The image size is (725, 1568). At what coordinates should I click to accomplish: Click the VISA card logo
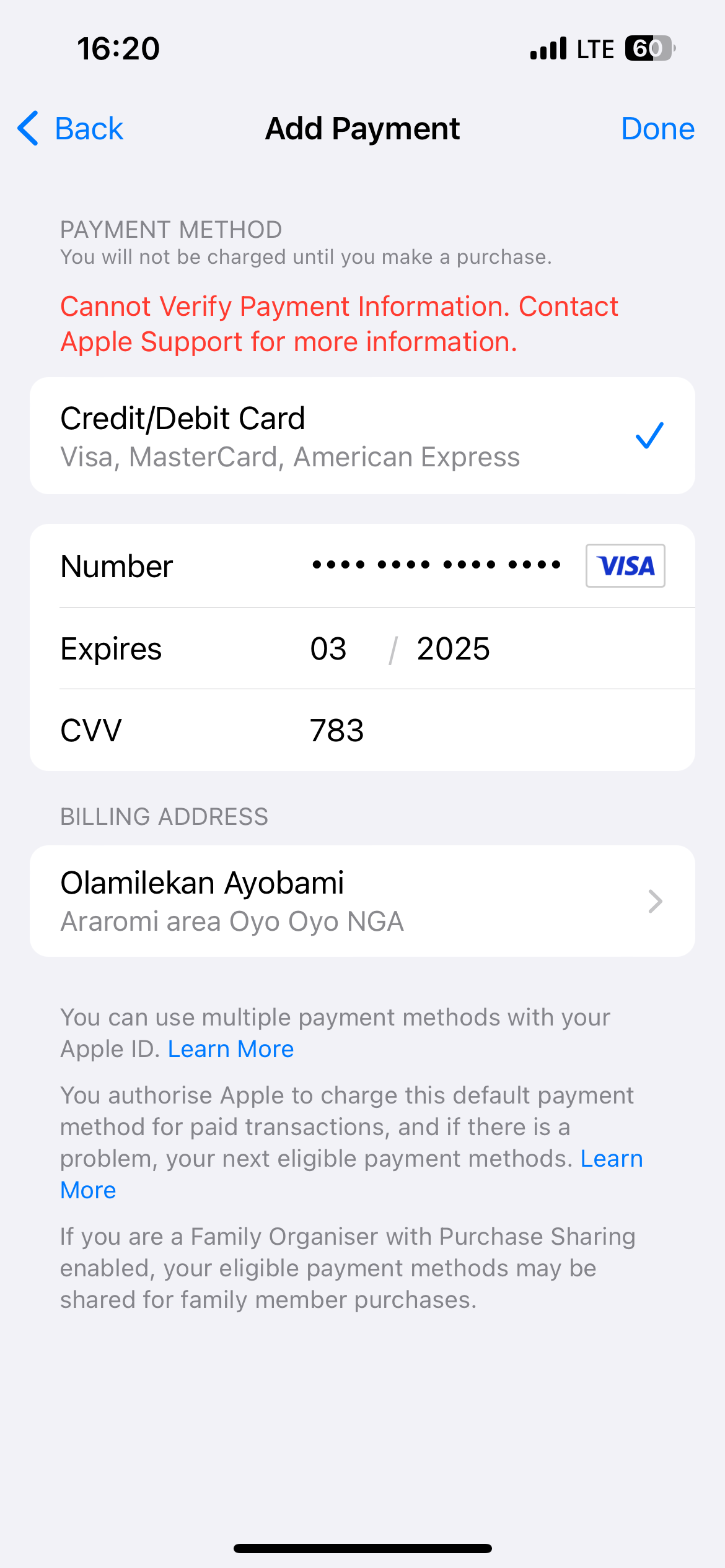click(625, 565)
